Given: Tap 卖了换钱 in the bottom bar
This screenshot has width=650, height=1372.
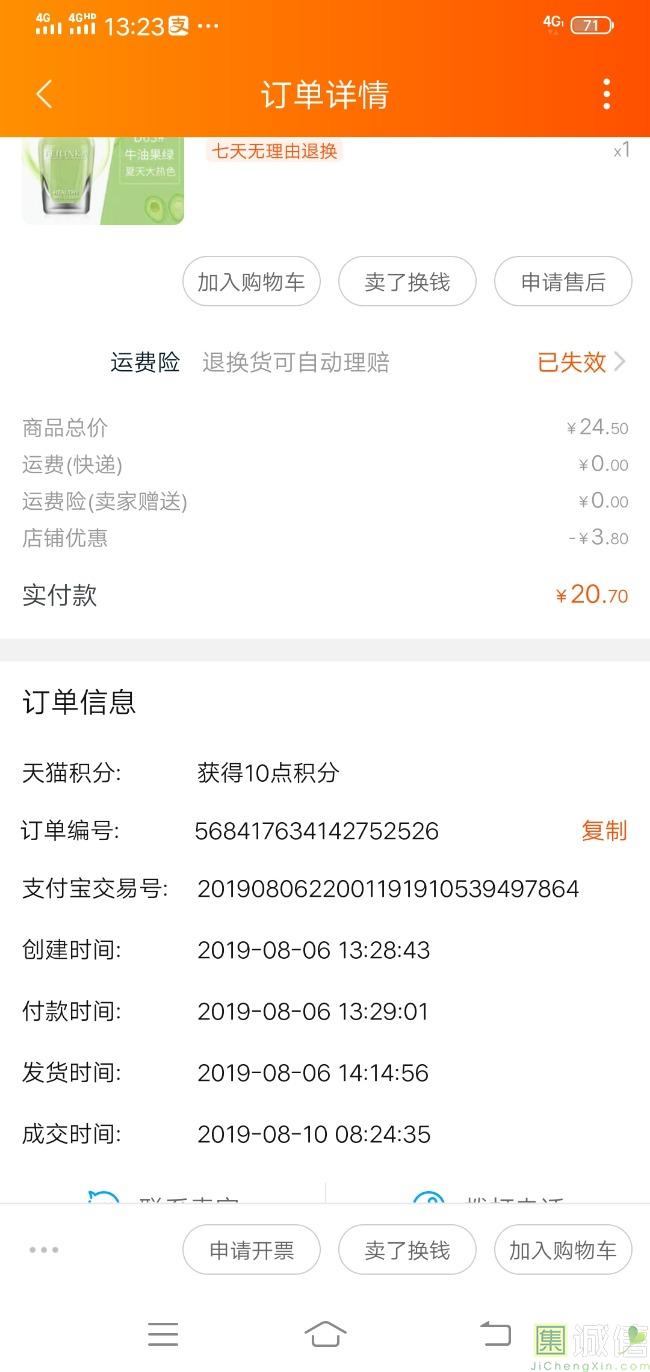Looking at the screenshot, I should (407, 1250).
